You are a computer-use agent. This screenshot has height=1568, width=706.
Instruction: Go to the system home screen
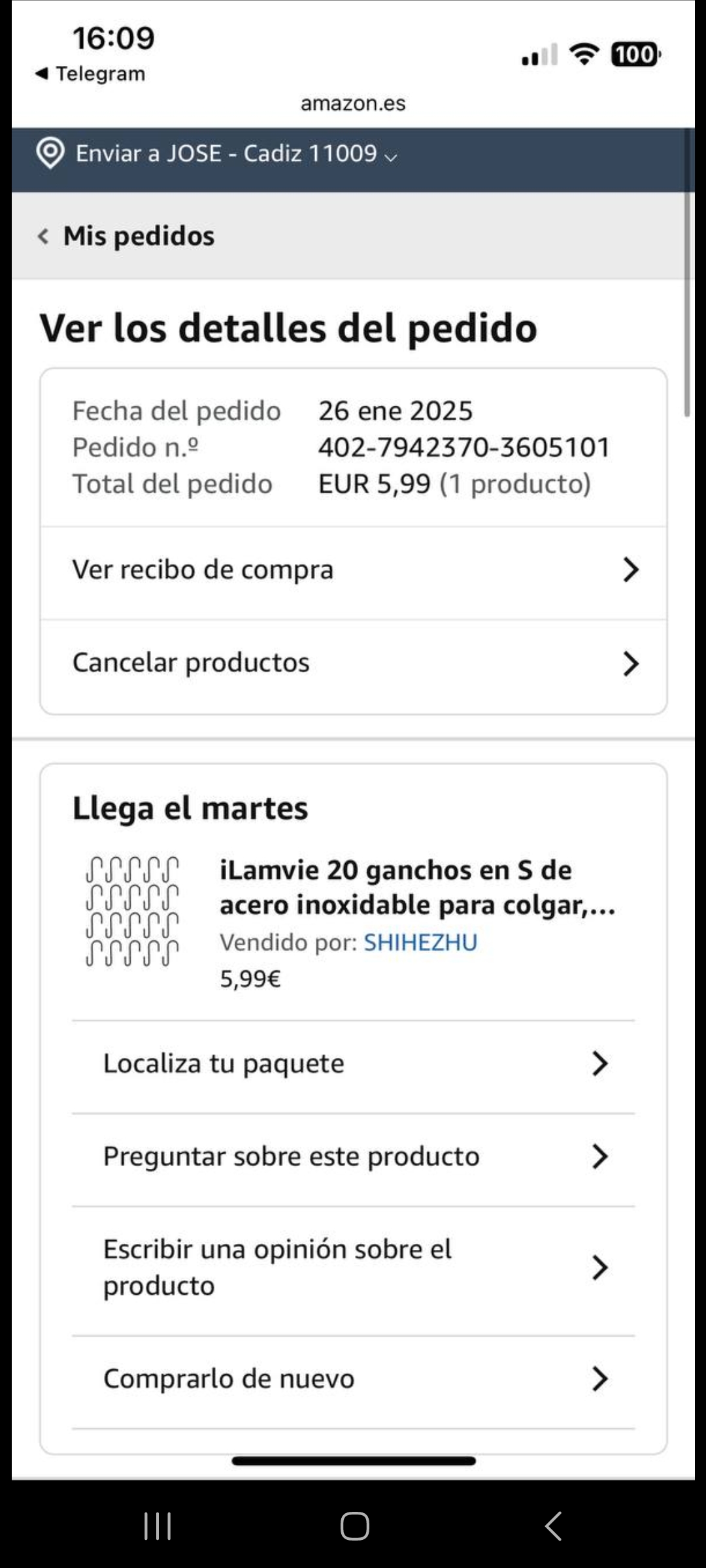pos(354,1527)
